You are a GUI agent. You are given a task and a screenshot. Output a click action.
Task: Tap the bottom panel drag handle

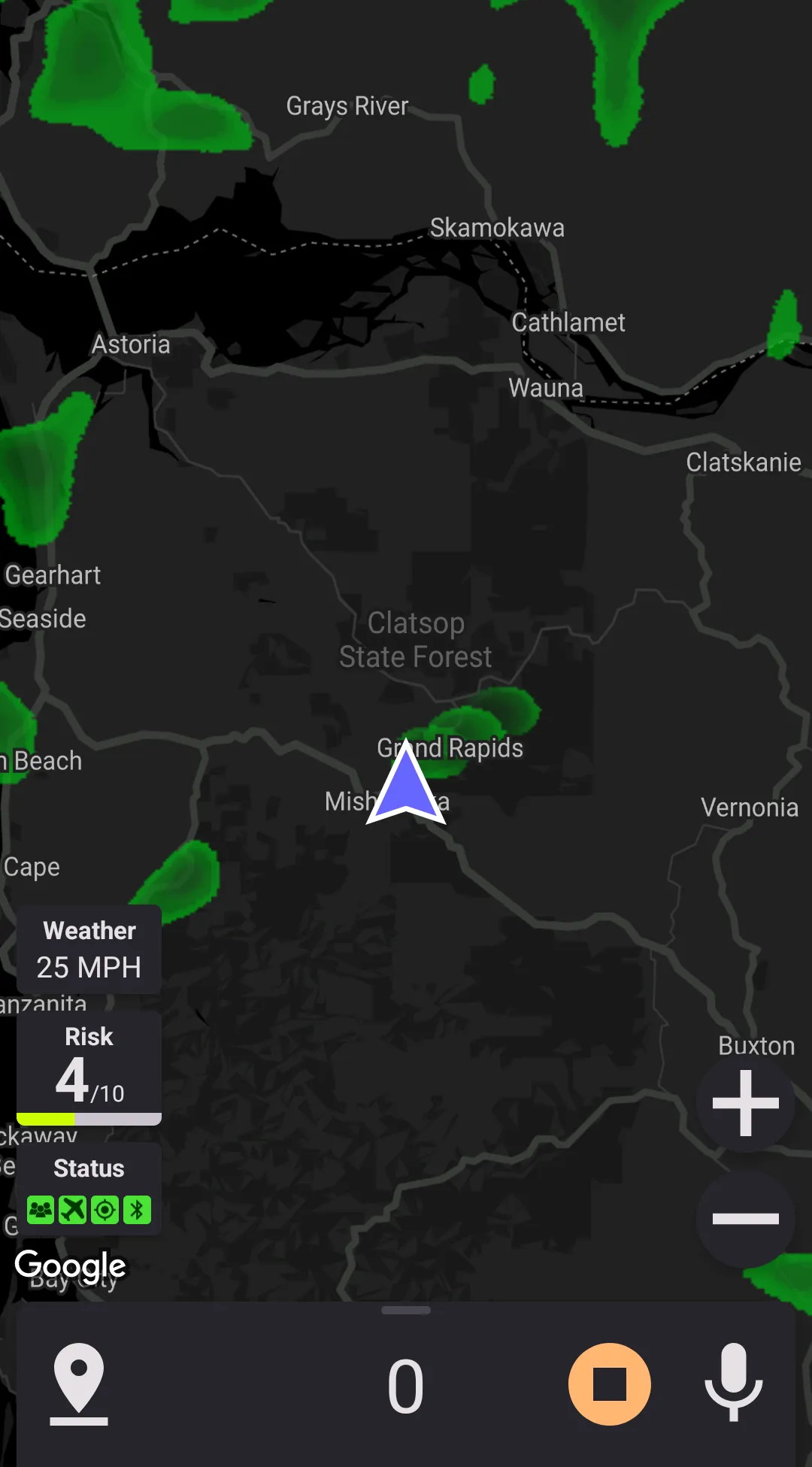tap(406, 1310)
